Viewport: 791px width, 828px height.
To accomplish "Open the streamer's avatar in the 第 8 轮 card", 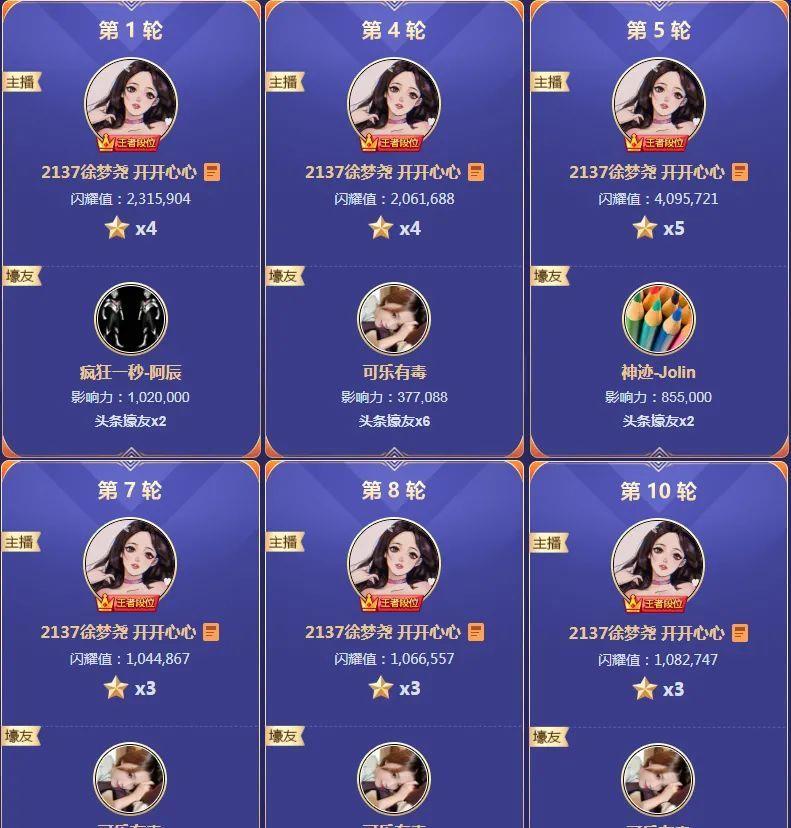I will pyautogui.click(x=394, y=563).
